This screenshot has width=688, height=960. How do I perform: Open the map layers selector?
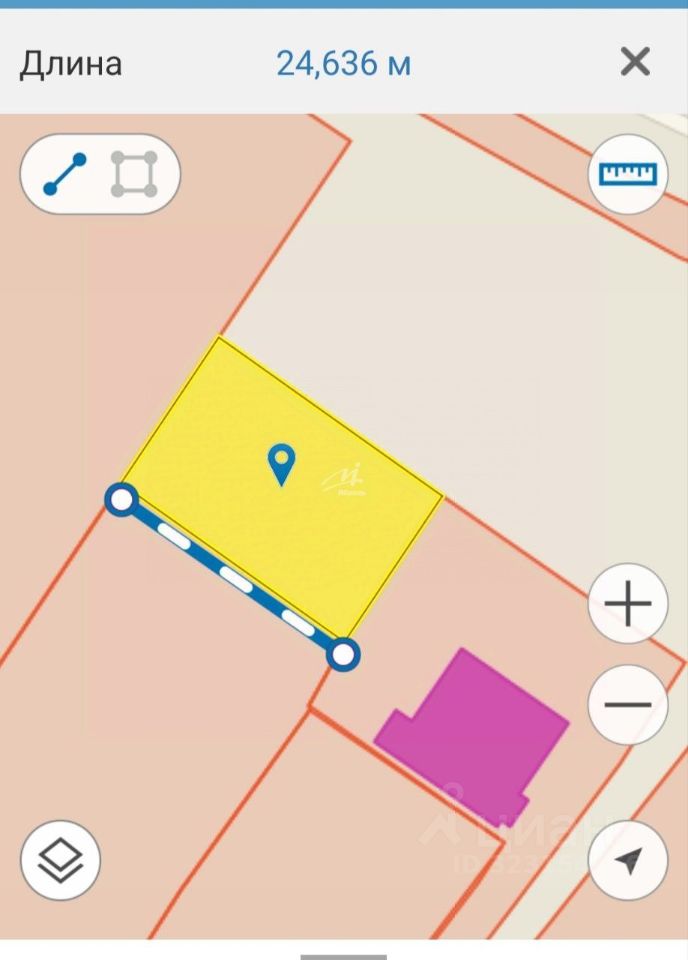60,859
